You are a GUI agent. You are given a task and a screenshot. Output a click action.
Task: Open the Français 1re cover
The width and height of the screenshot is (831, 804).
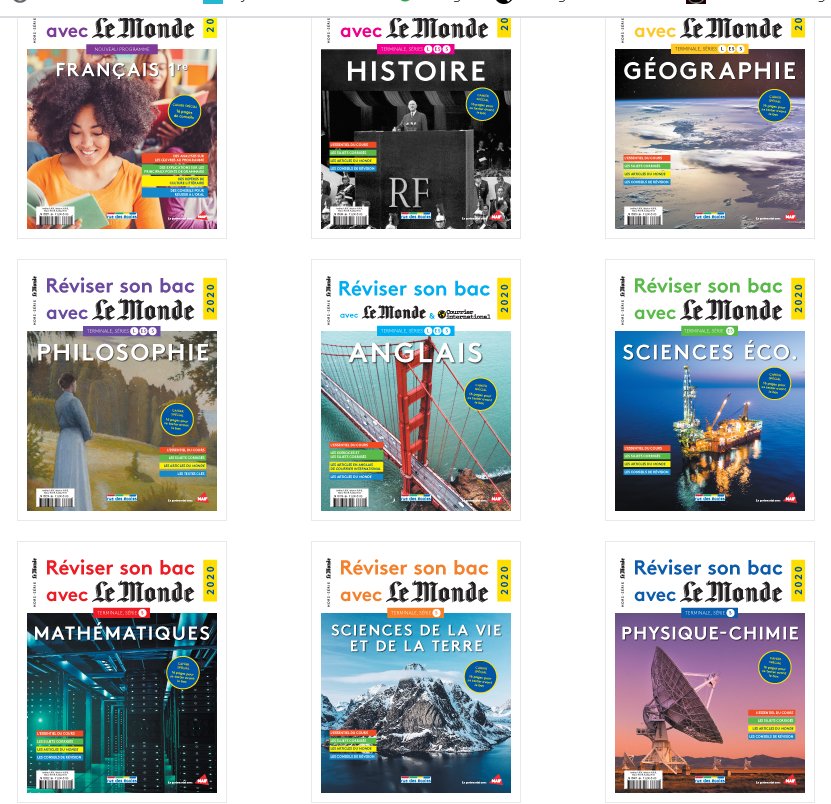(122, 125)
